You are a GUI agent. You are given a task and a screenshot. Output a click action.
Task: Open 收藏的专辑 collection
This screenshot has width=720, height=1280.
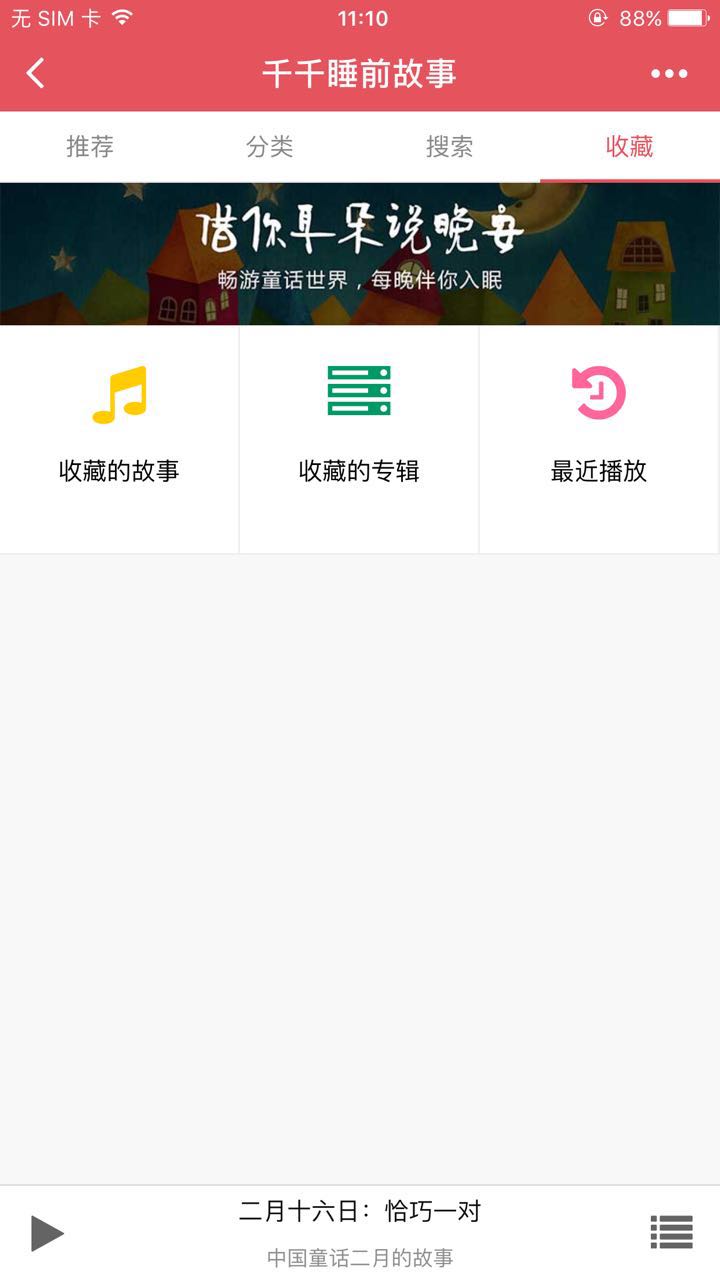(359, 430)
